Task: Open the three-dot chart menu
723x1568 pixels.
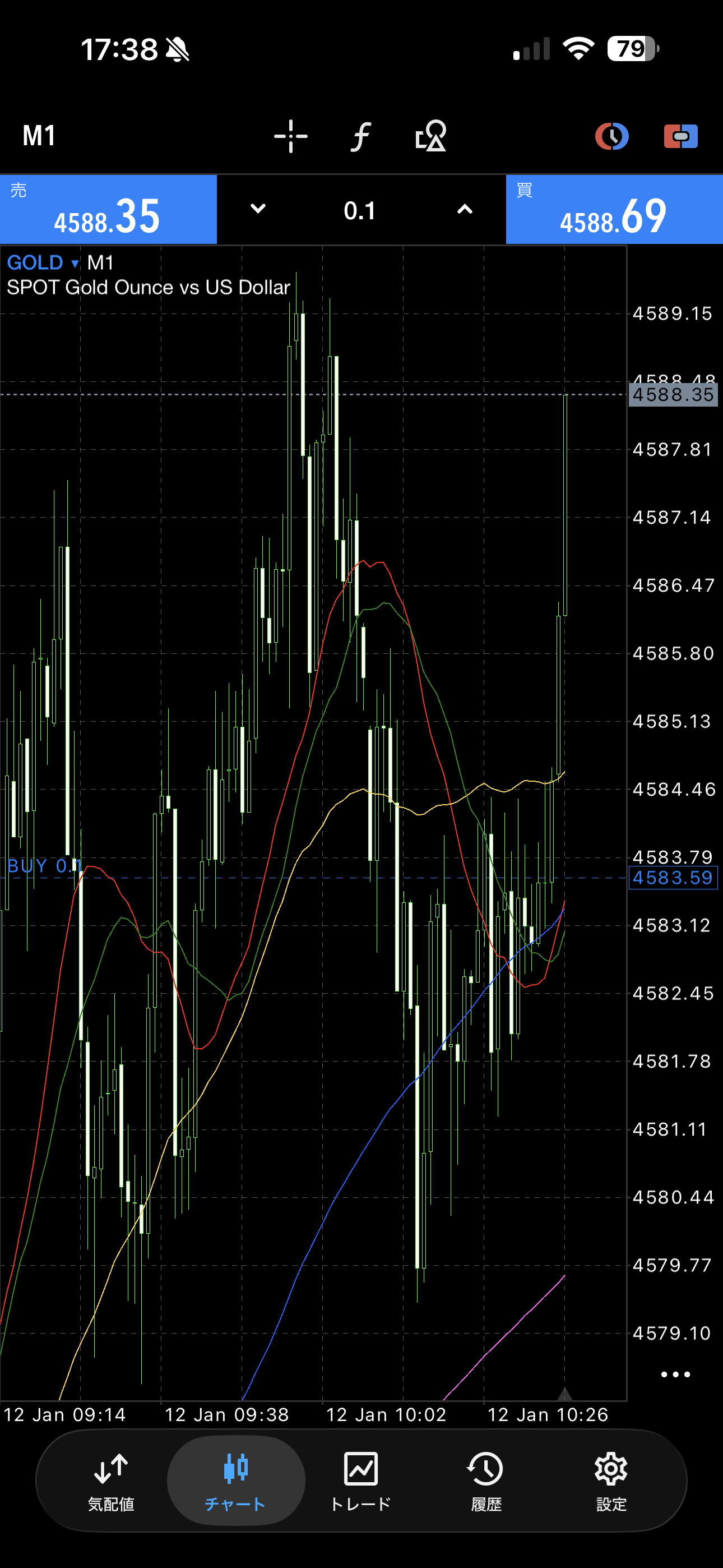Action: click(x=675, y=1374)
